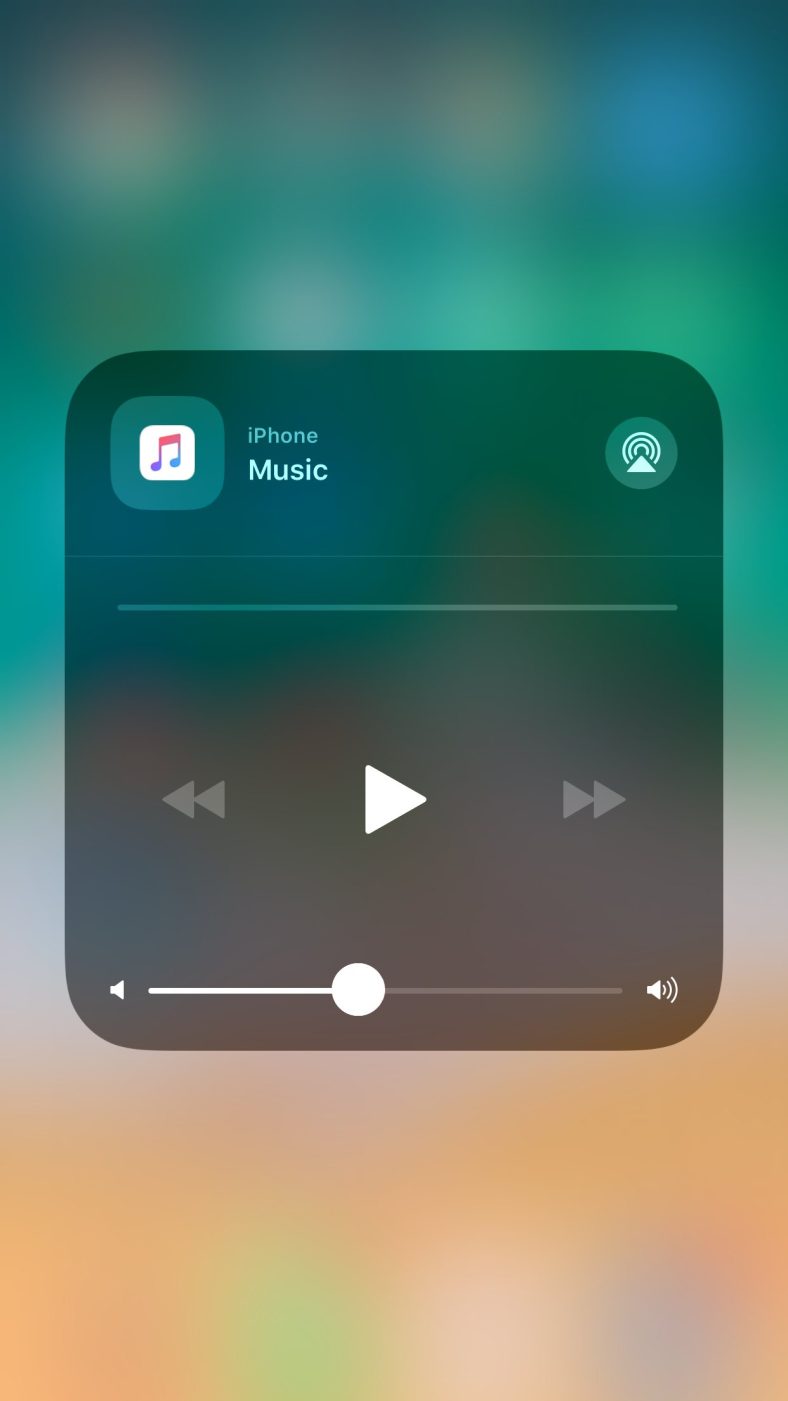788x1401 pixels.
Task: Tap the playback progress bar
Action: click(397, 607)
